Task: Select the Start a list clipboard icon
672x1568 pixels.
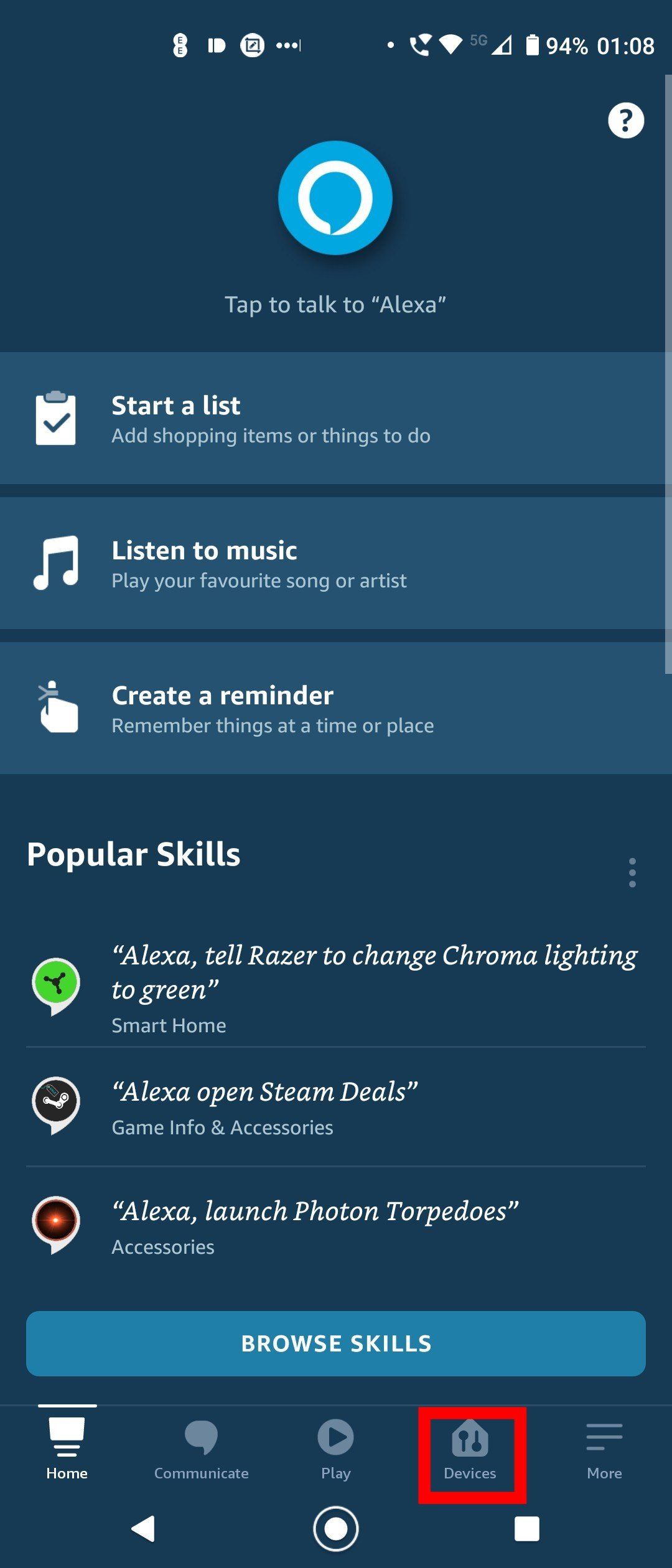Action: coord(55,418)
